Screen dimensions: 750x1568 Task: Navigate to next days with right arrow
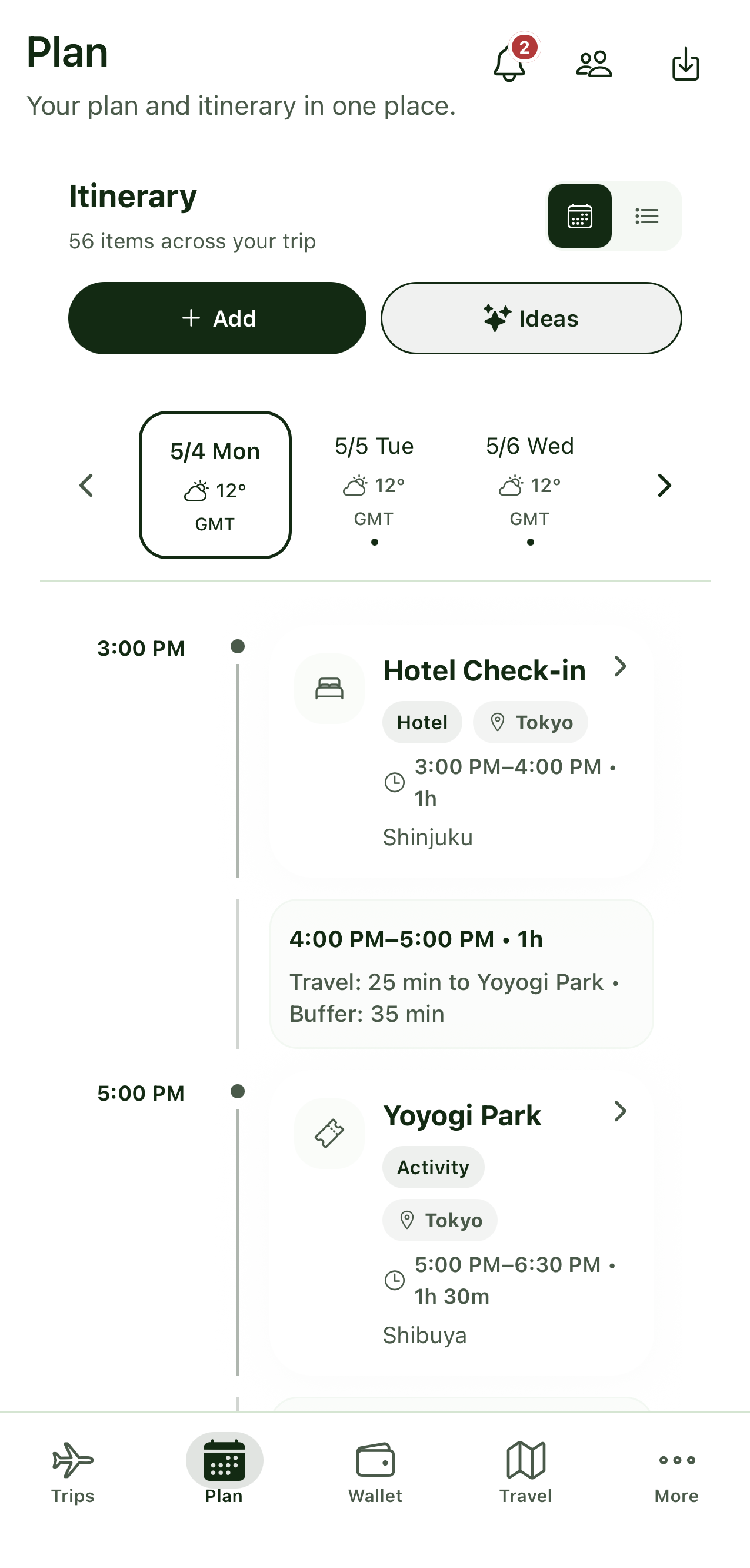[664, 485]
